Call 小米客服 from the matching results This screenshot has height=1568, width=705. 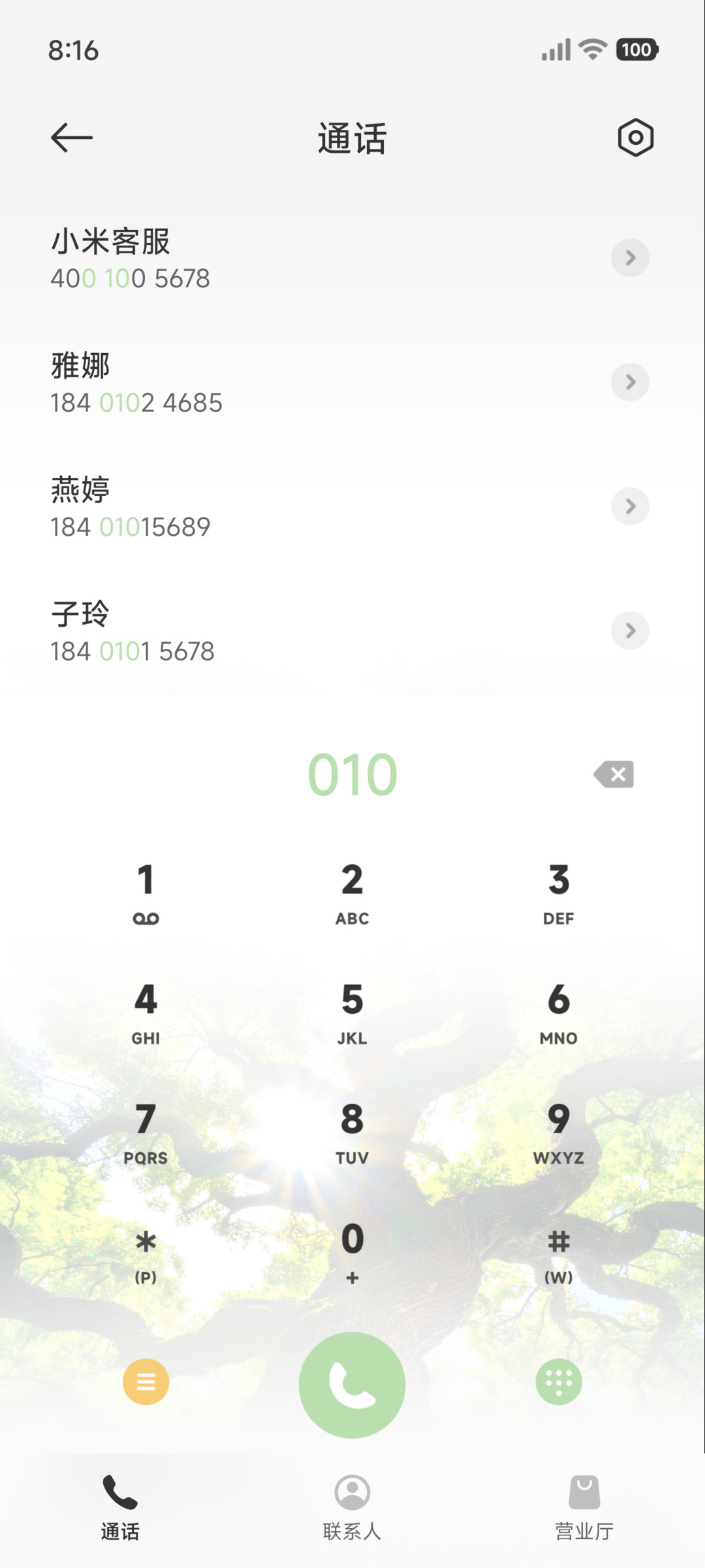coord(352,259)
